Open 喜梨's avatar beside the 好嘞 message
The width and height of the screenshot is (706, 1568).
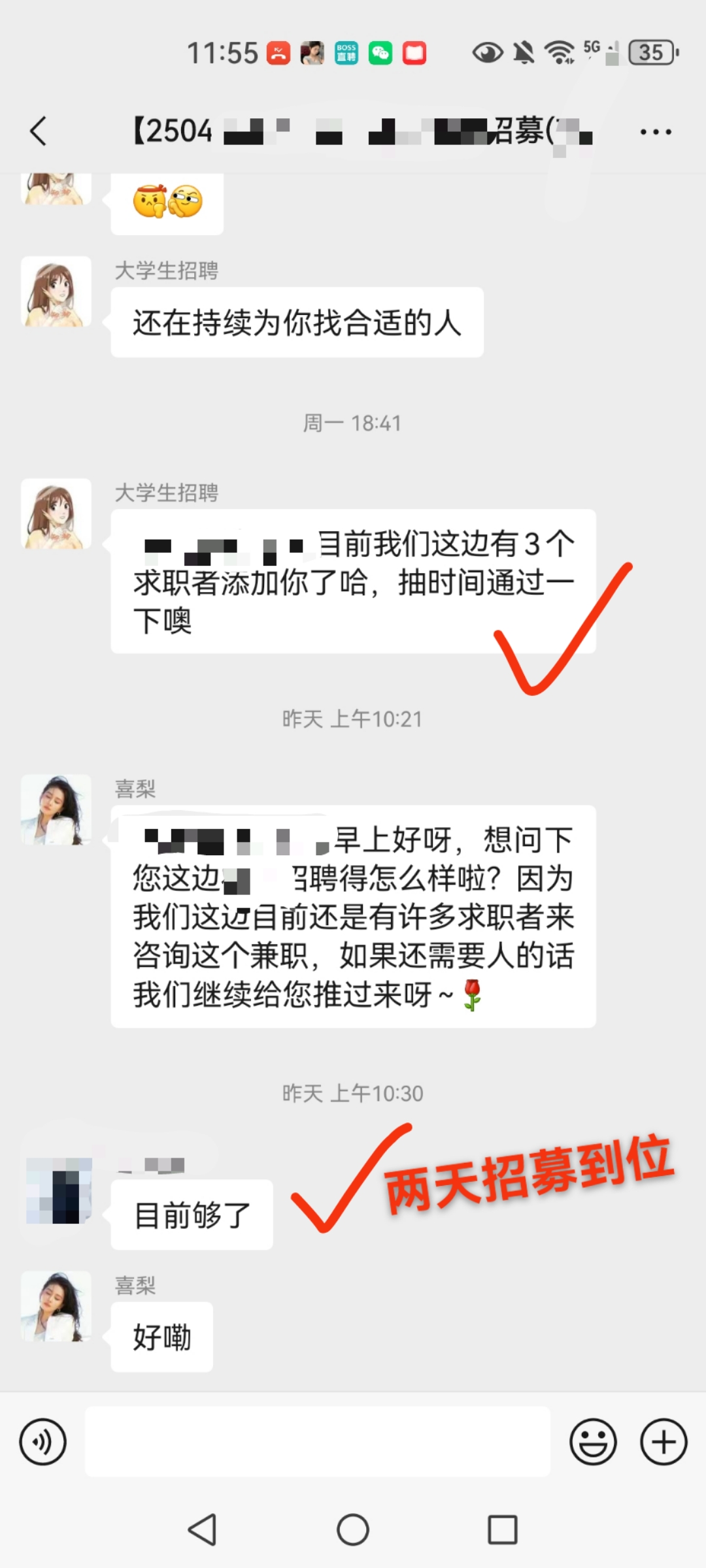(56, 1306)
